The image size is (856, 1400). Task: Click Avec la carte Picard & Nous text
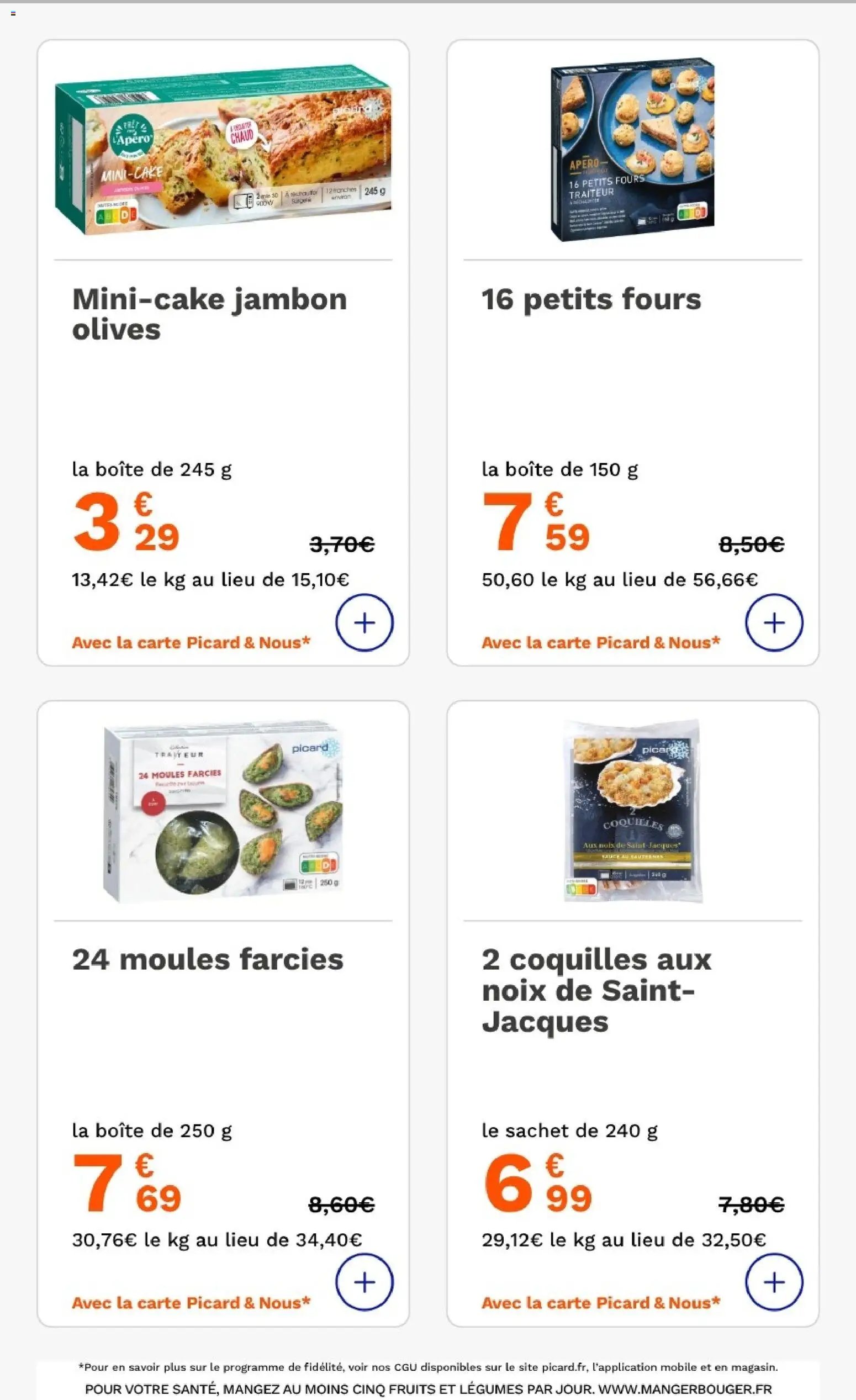pos(191,643)
